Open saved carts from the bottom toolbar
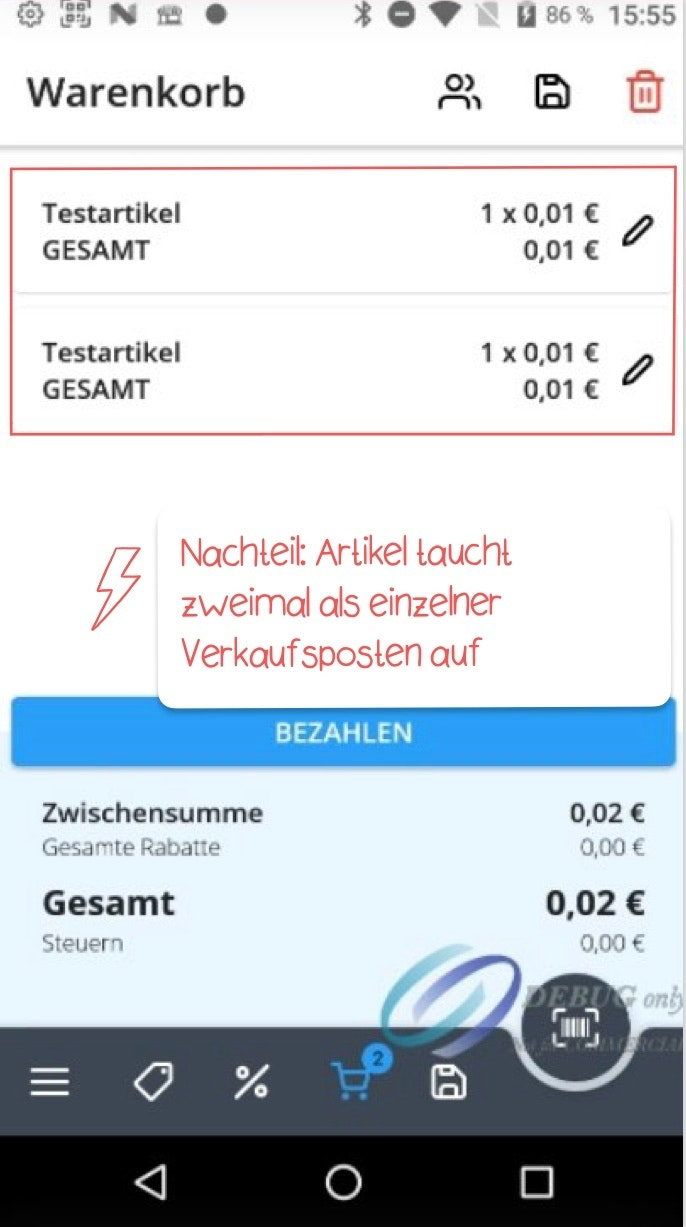686x1227 pixels. click(x=448, y=1082)
